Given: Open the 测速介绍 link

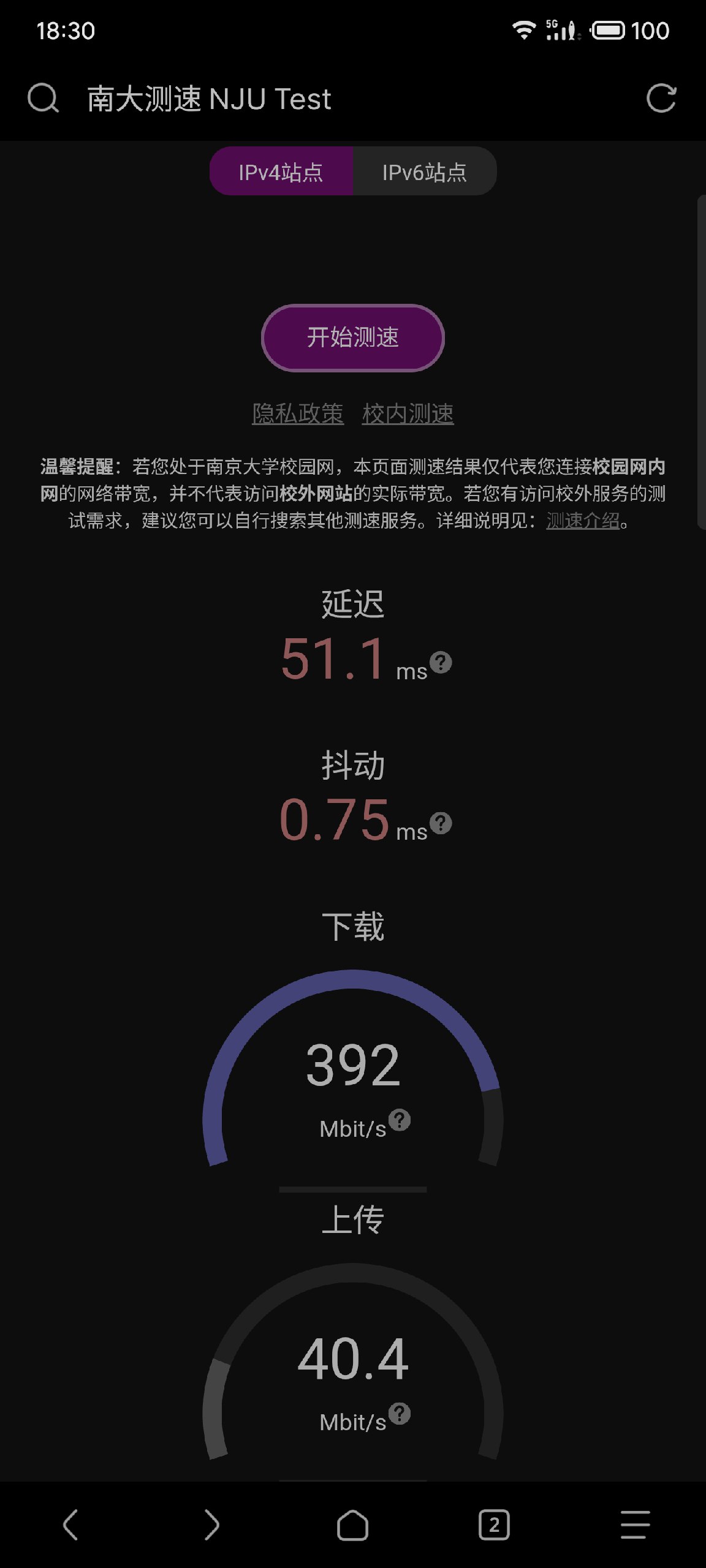Looking at the screenshot, I should tap(583, 521).
